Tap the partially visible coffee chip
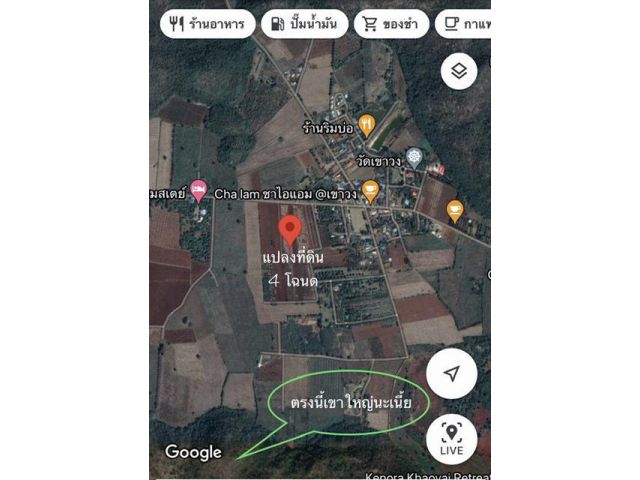The height and width of the screenshot is (480, 640). pyautogui.click(x=465, y=24)
